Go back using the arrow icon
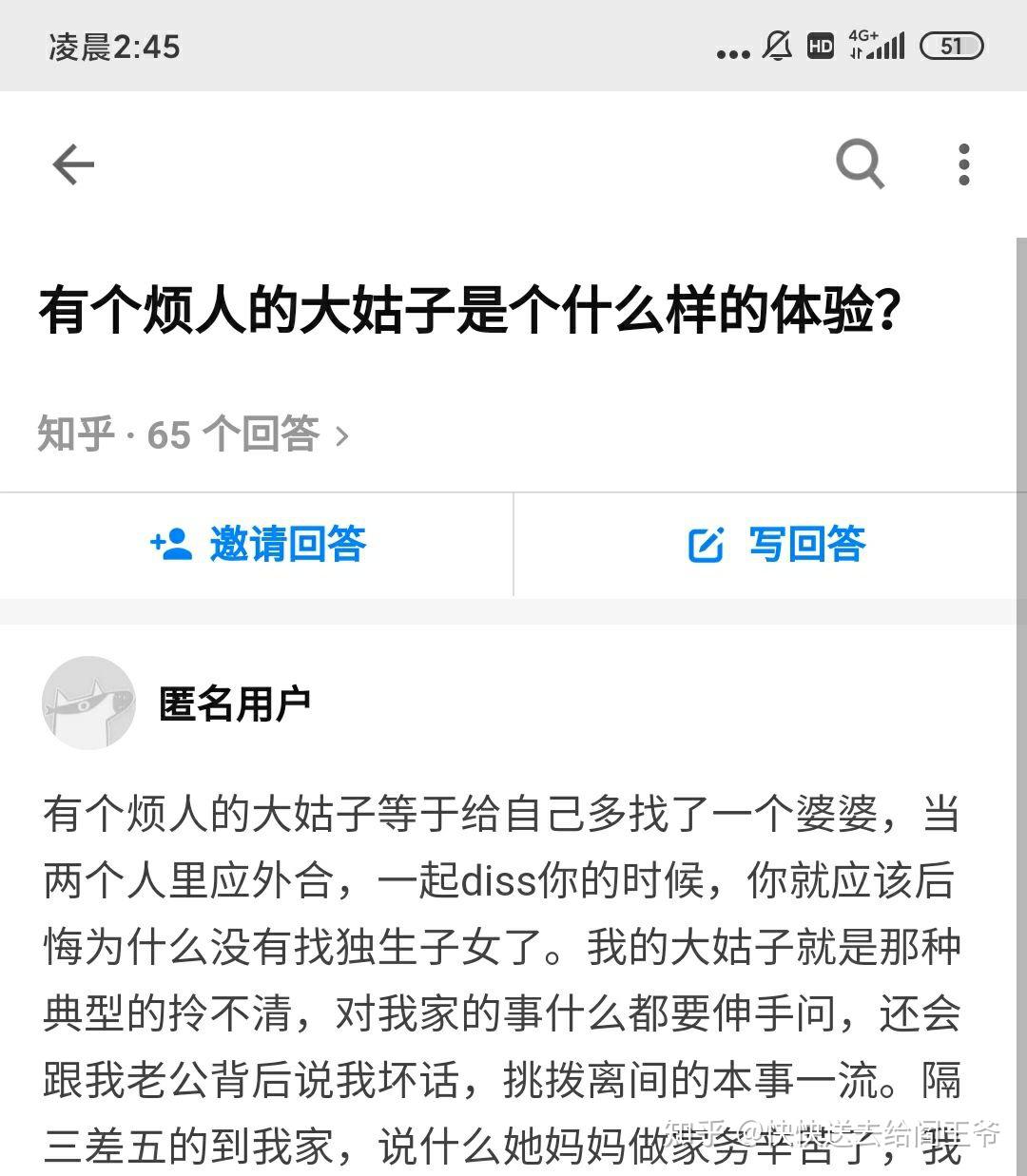Screen dimensions: 1027x1176 (x=73, y=165)
